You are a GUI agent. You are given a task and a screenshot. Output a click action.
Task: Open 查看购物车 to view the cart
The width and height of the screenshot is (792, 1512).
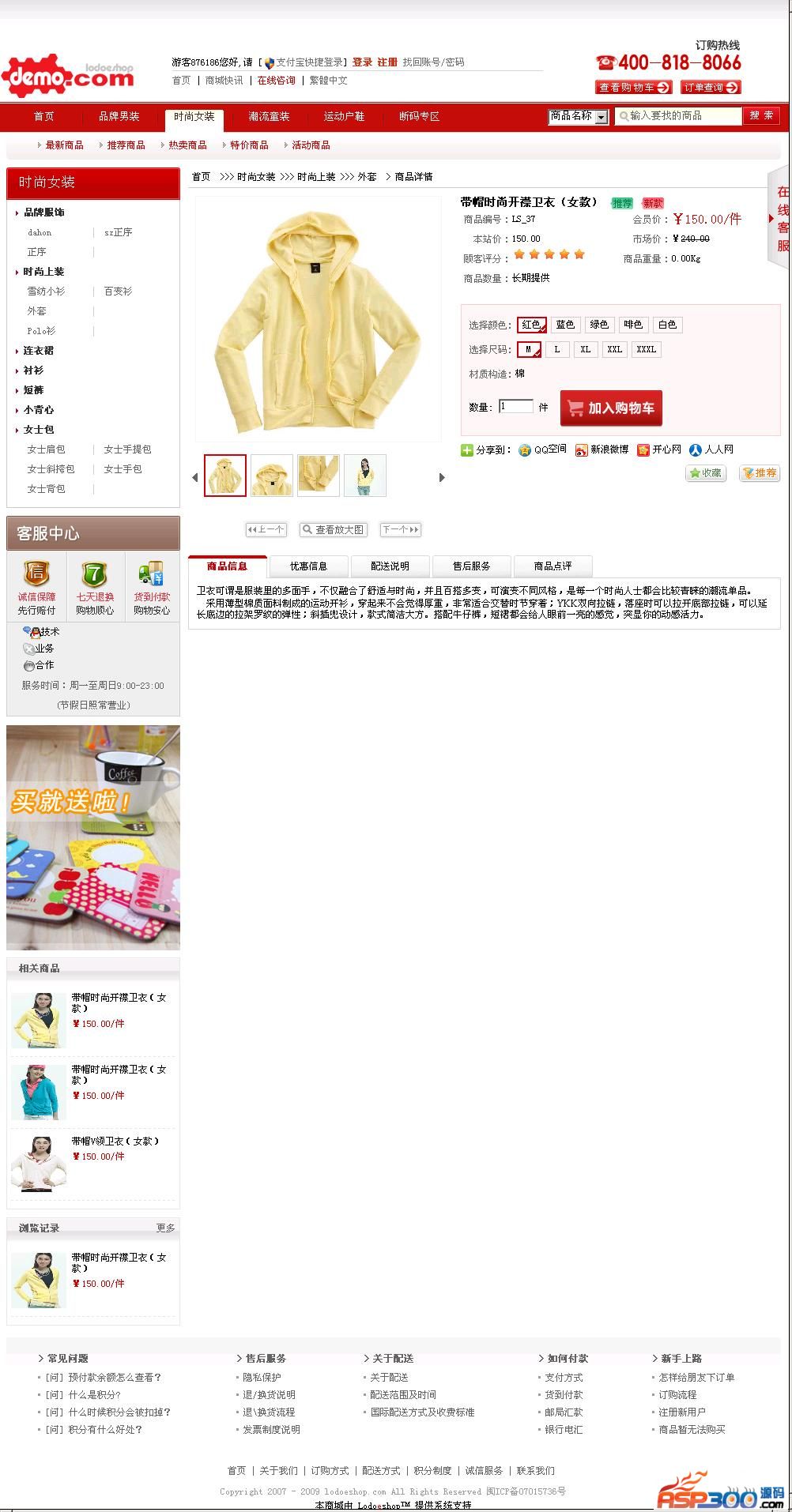[633, 87]
